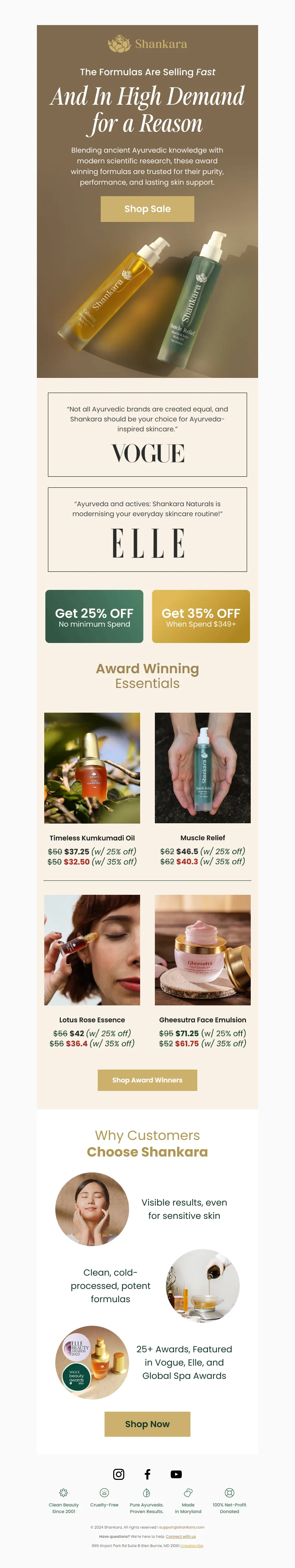View the Lotus Rose Essence product
The image size is (295, 1568).
[92, 950]
